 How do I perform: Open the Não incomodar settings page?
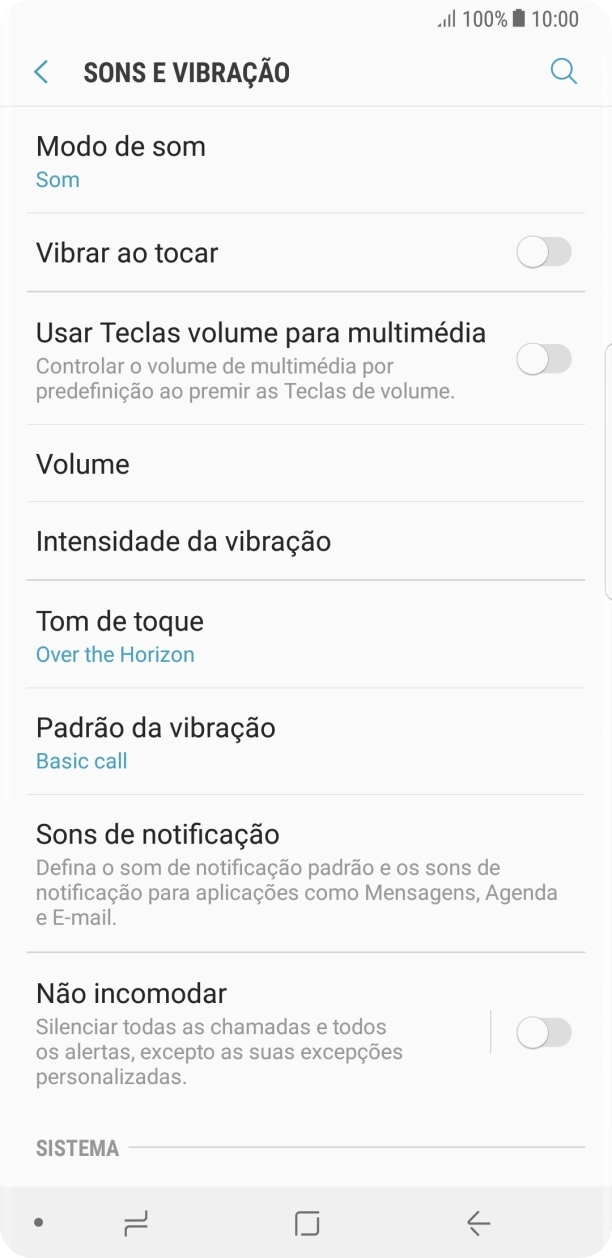[250, 1034]
